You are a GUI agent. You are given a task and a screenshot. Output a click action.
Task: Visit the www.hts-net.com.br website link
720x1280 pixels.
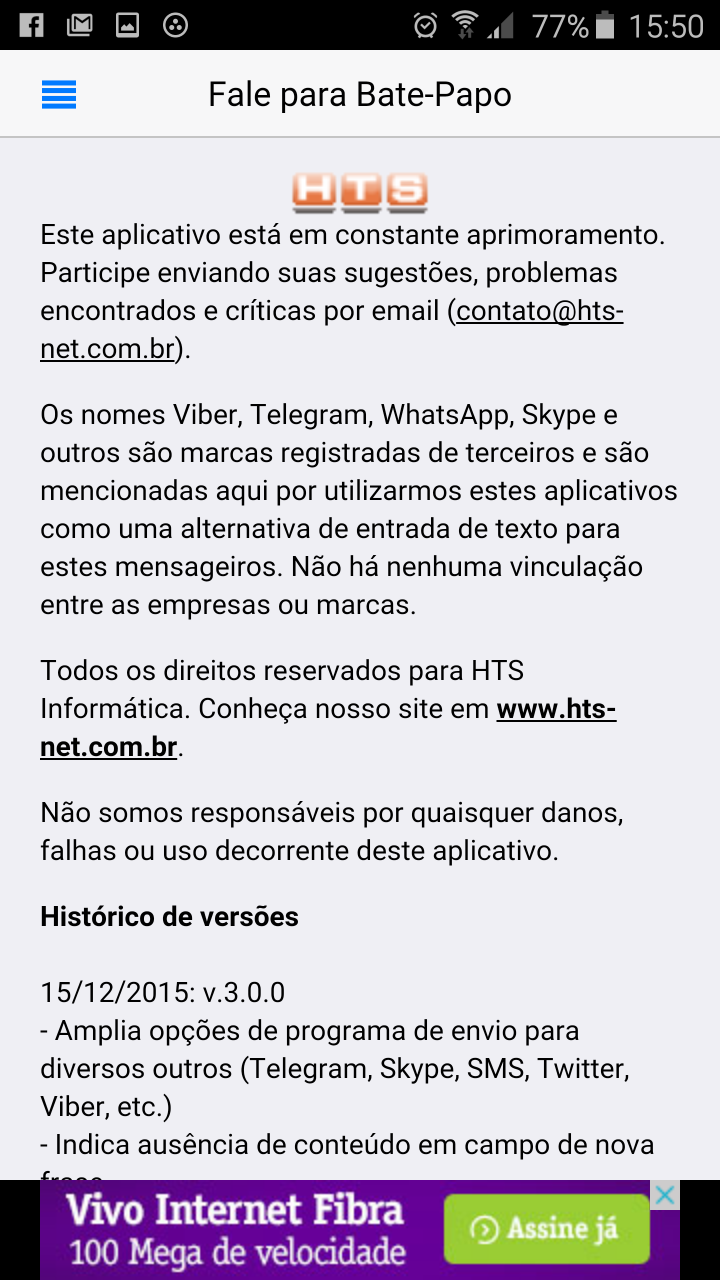tap(555, 709)
